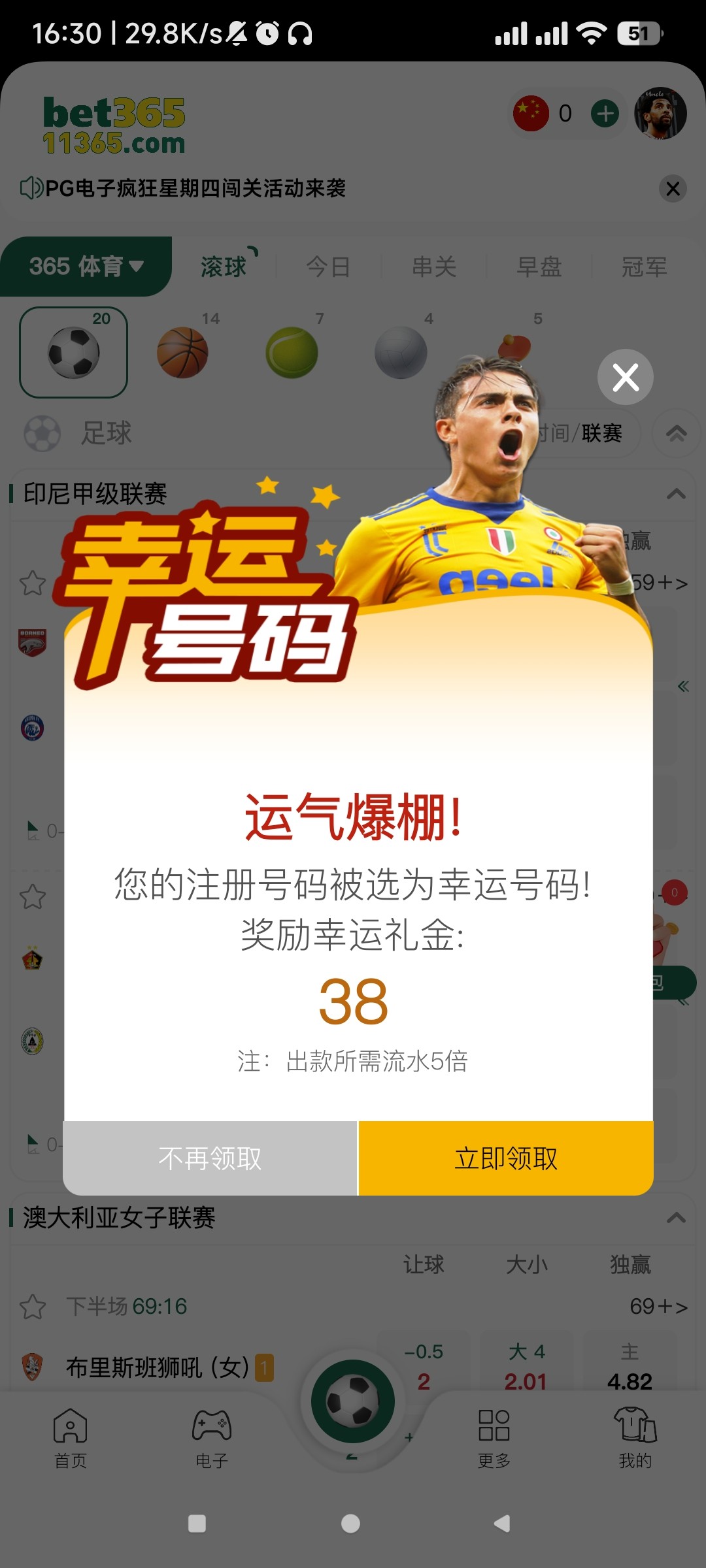Claim the lucky bonus with 立即领取
Image resolution: width=706 pixels, height=1568 pixels.
506,1158
